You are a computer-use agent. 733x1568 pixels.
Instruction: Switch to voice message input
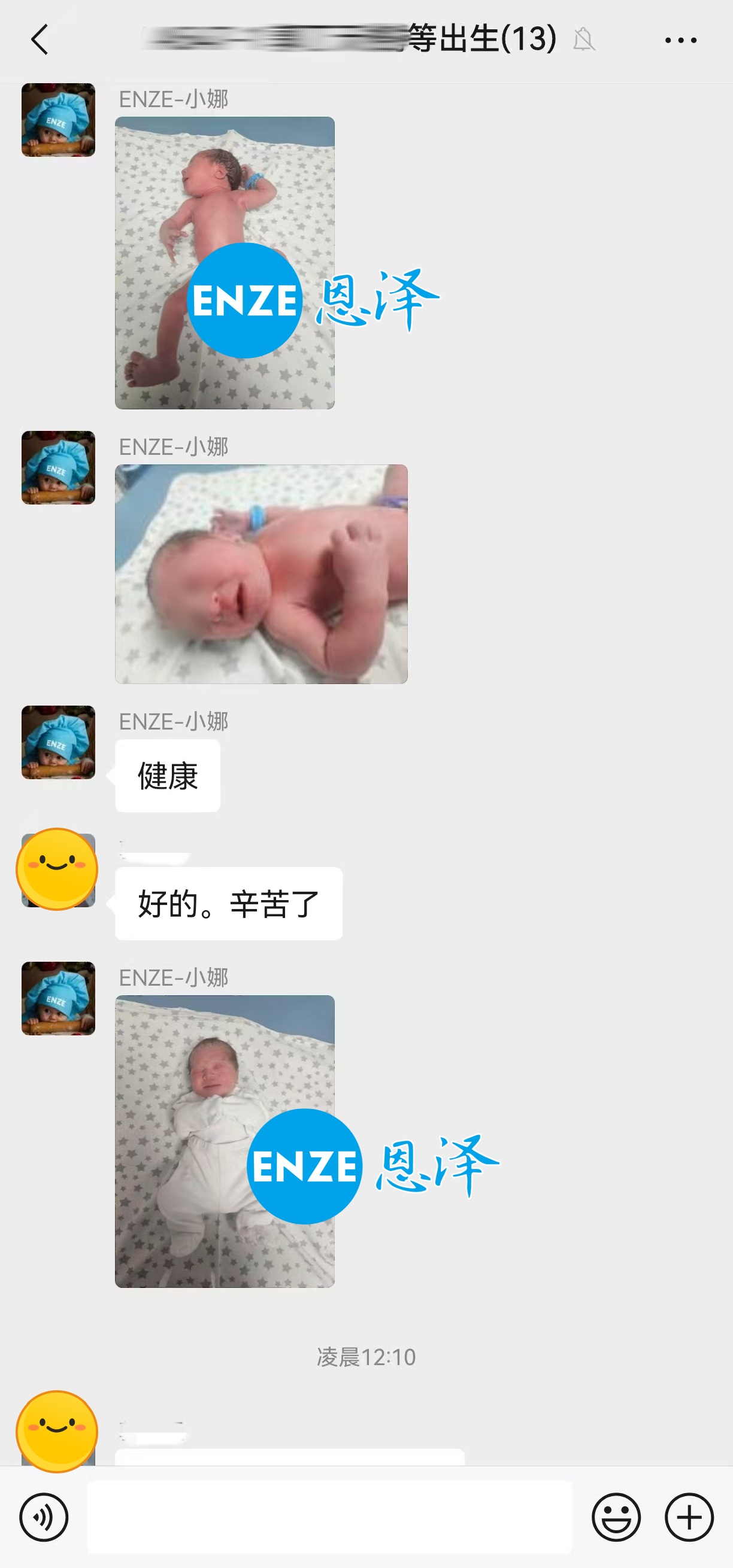44,1517
